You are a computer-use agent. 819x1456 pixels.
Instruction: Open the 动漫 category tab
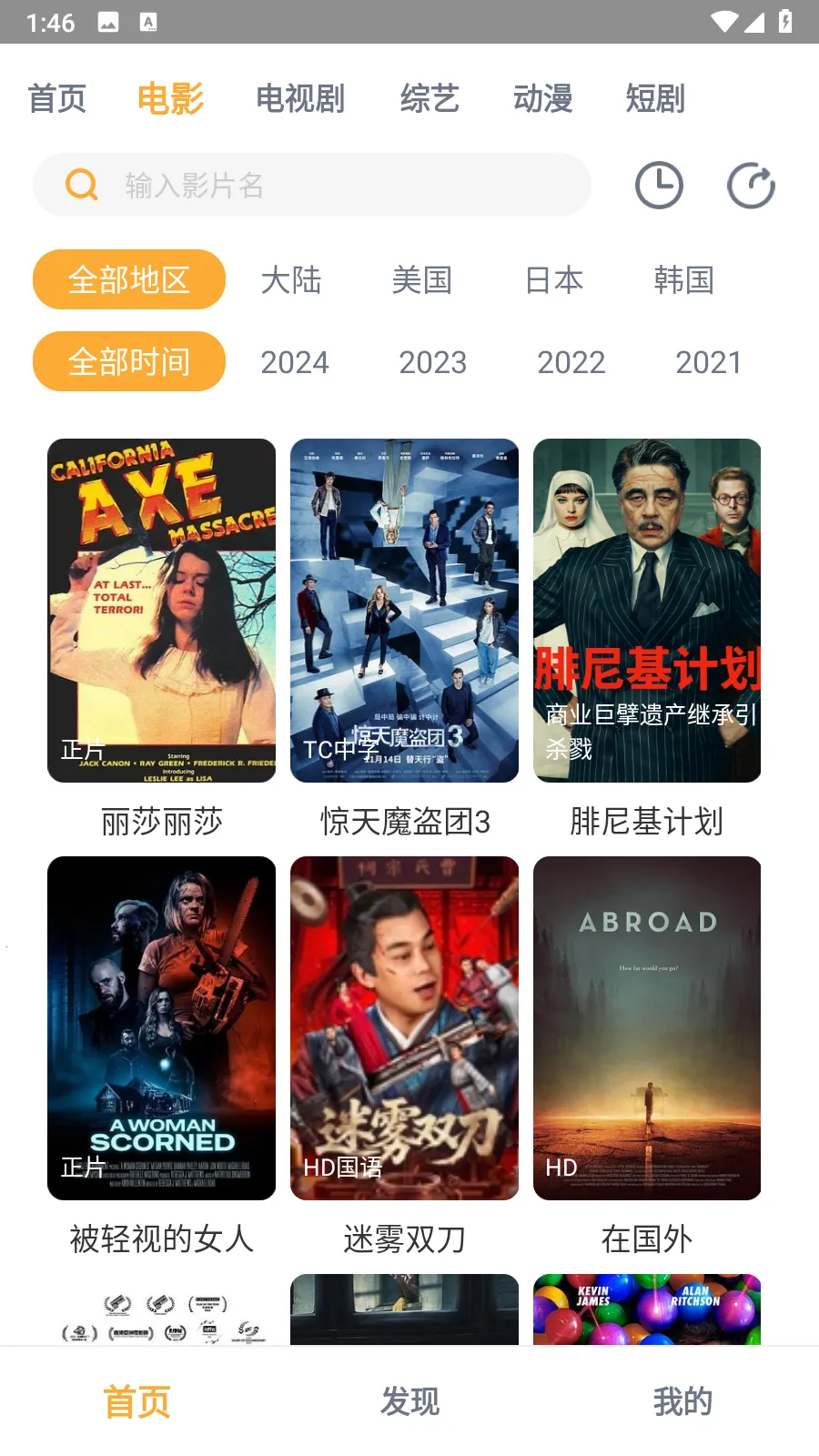543,99
